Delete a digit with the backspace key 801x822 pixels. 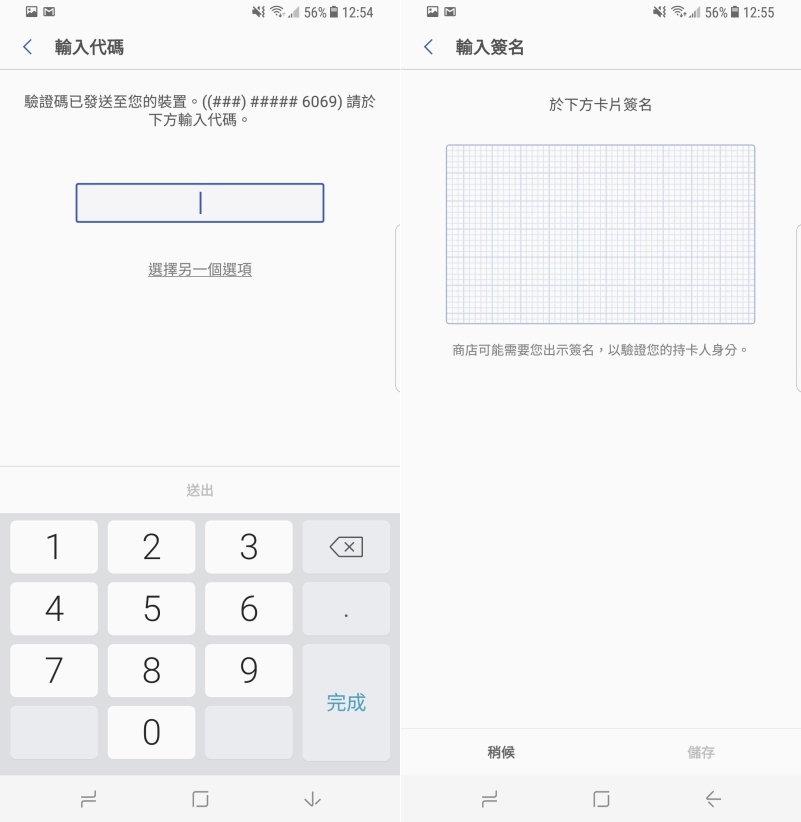[x=346, y=547]
